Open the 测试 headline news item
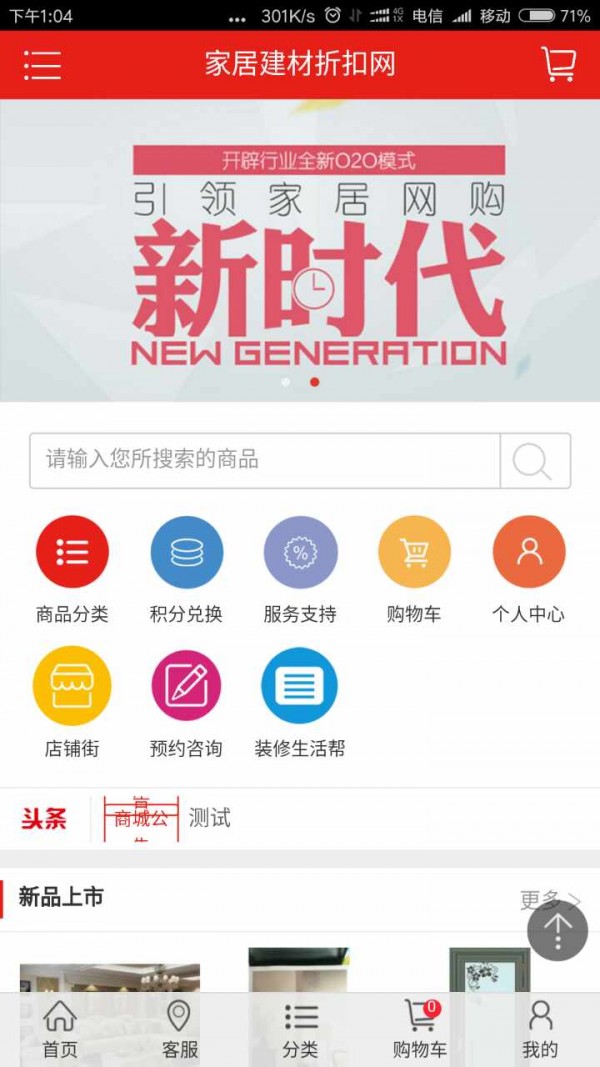Screen dimensions: 600x1067 (210, 818)
